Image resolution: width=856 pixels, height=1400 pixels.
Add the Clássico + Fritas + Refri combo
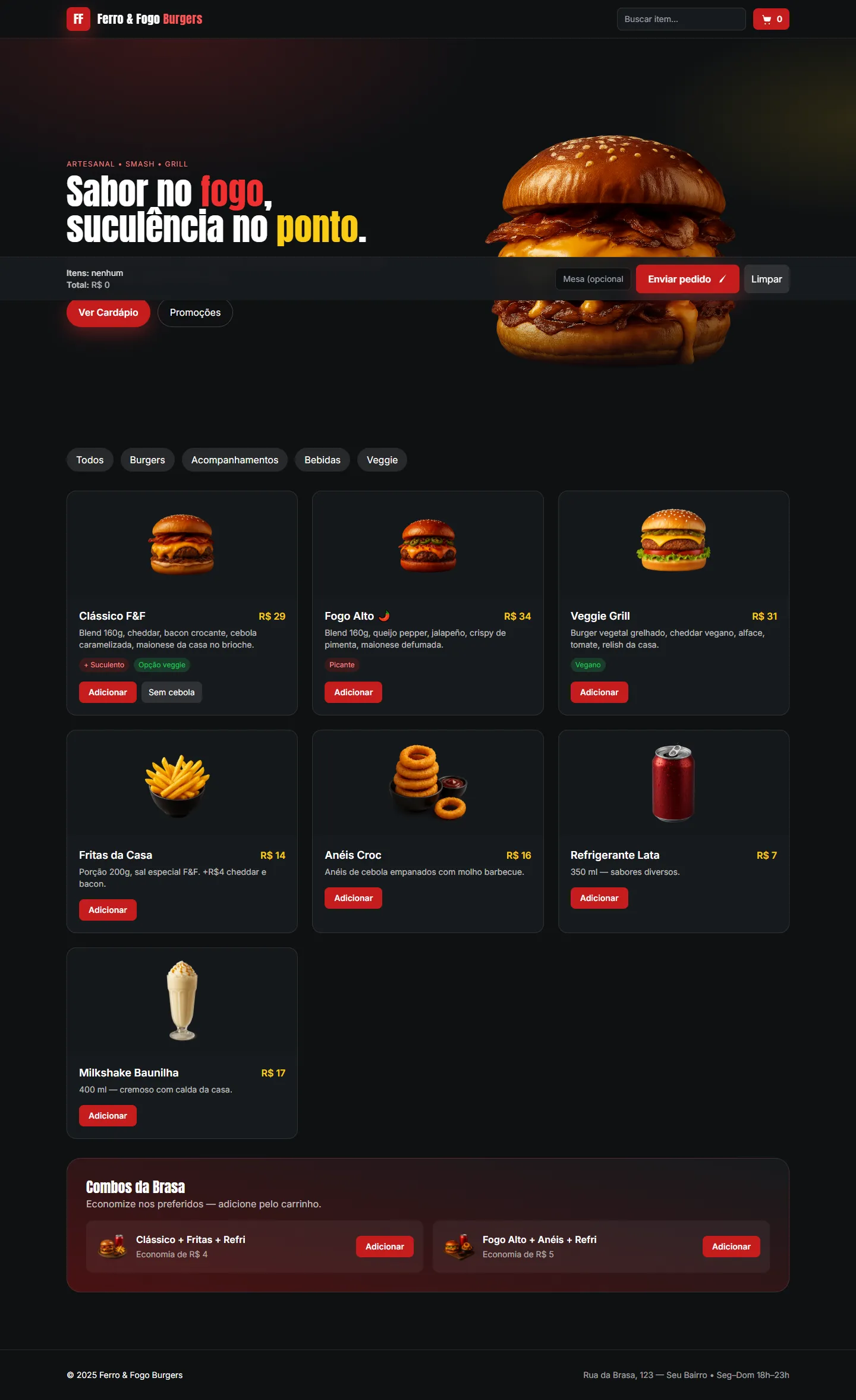click(x=385, y=1247)
